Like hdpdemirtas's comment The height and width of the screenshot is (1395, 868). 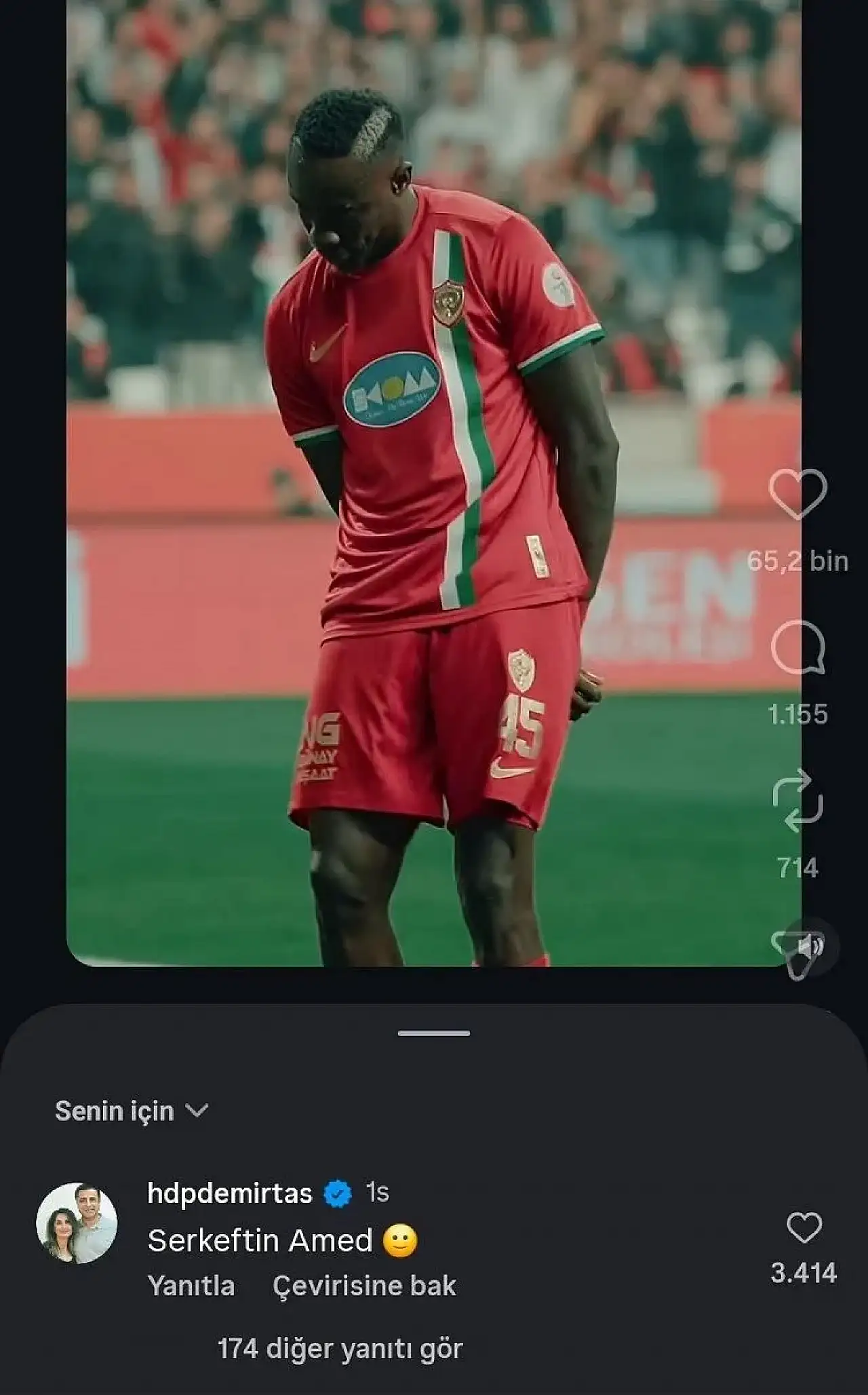(804, 1228)
